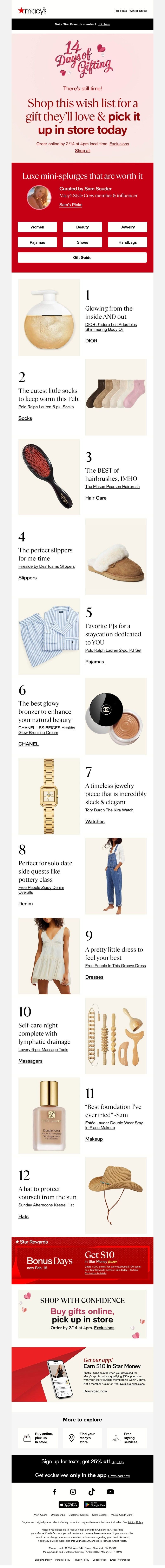This screenshot has height=1568, width=165.
Task: Open the Hair Care link
Action: coord(95,498)
